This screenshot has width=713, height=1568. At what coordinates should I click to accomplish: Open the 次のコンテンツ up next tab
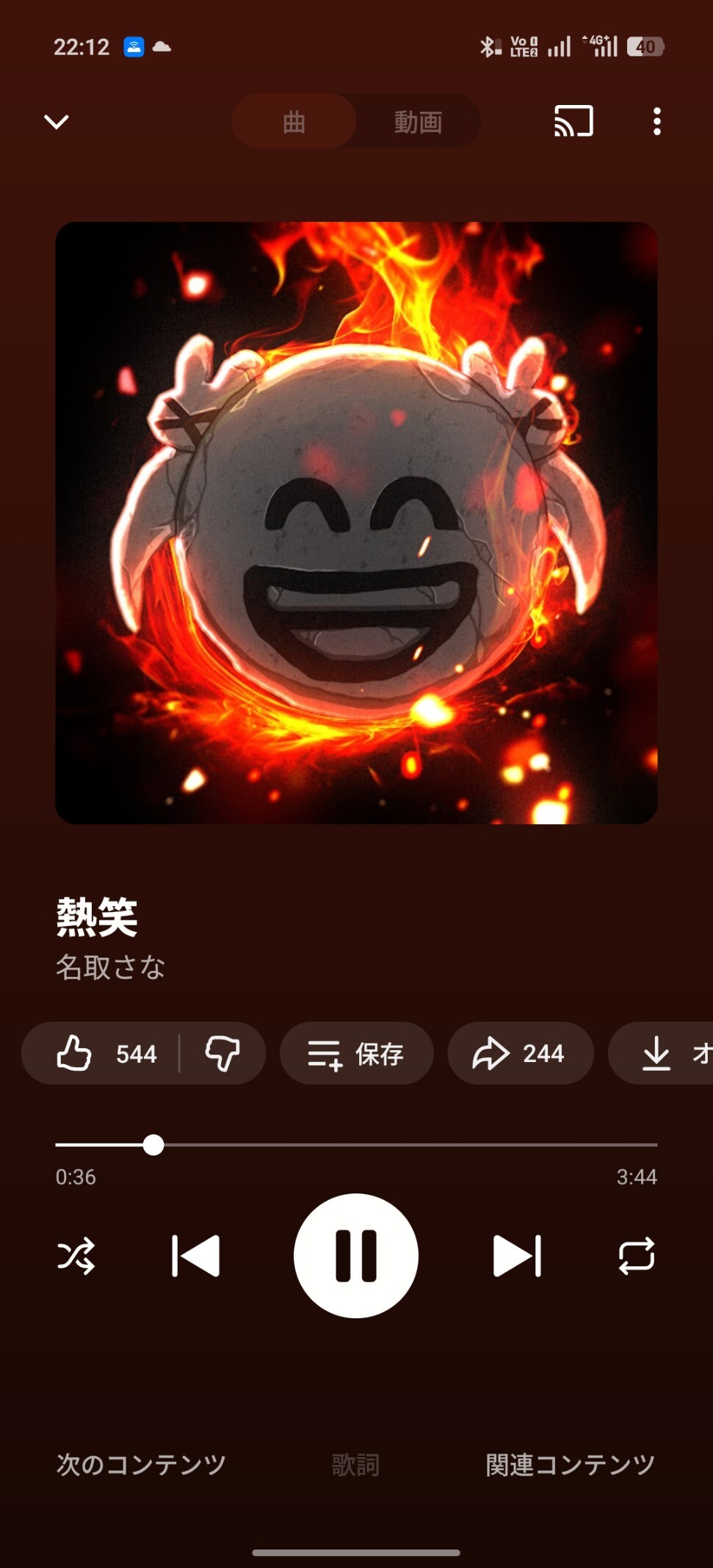[x=141, y=1464]
